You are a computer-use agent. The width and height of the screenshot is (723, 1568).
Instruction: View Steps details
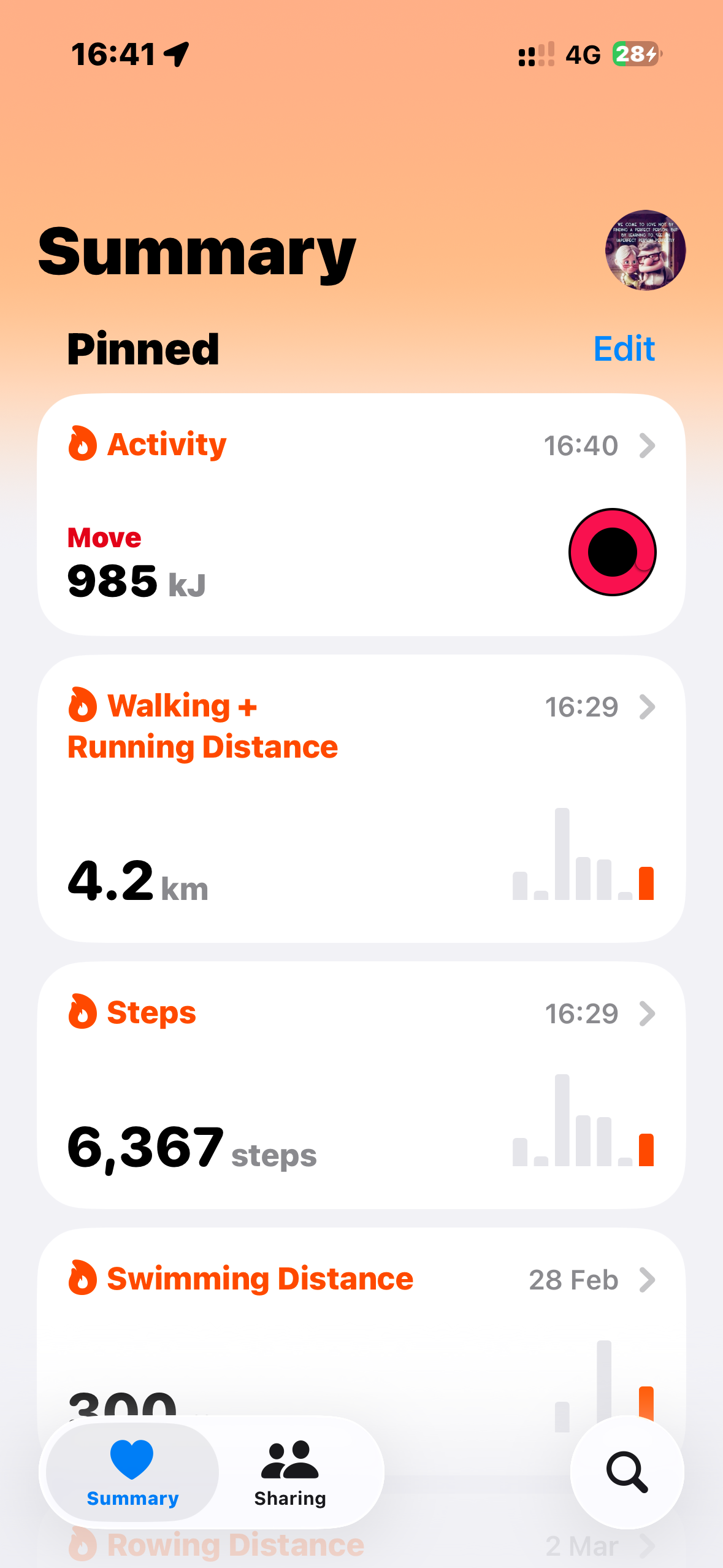[361, 1085]
